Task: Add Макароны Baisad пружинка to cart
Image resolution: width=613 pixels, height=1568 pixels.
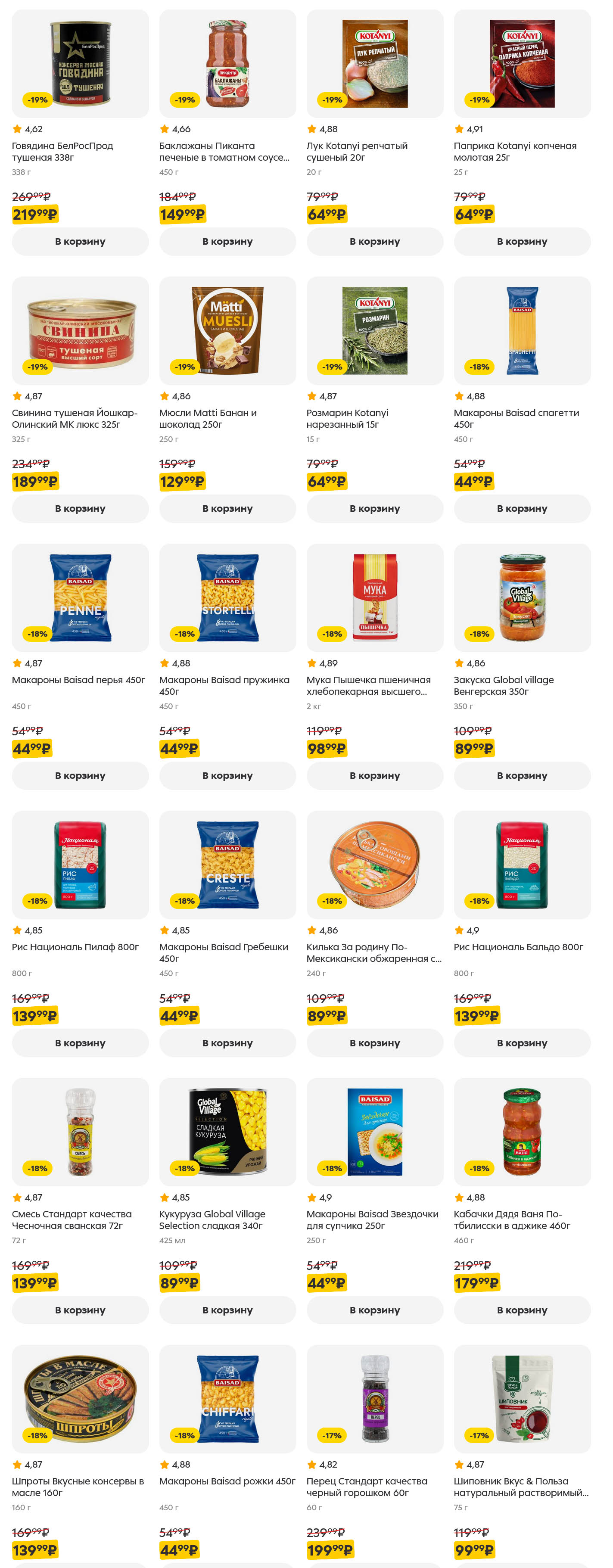Action: click(227, 775)
